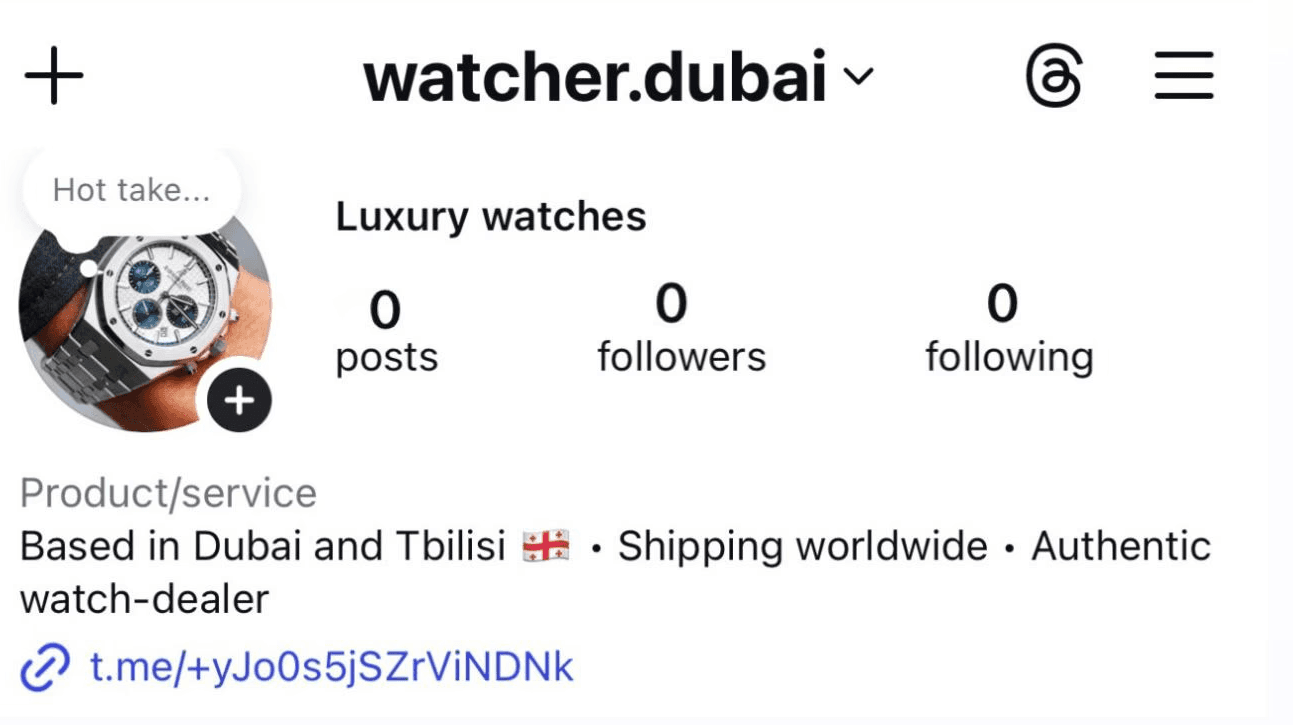Open the following list
The width and height of the screenshot is (1293, 725).
[1008, 331]
